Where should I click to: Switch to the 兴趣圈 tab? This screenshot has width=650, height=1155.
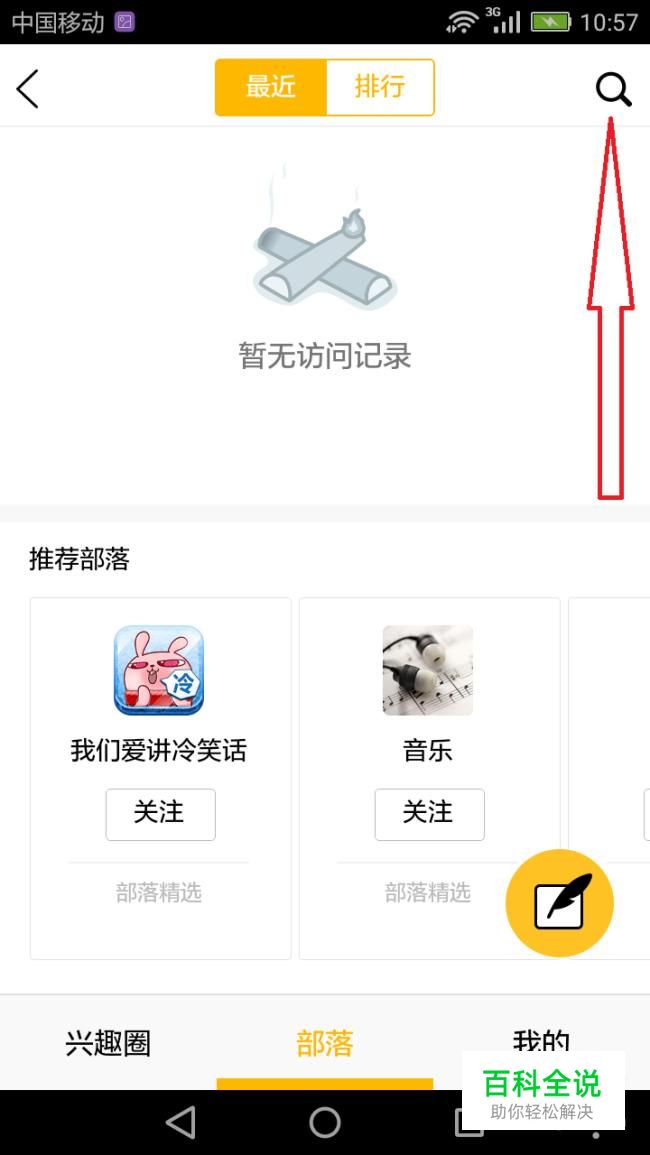[x=108, y=1043]
